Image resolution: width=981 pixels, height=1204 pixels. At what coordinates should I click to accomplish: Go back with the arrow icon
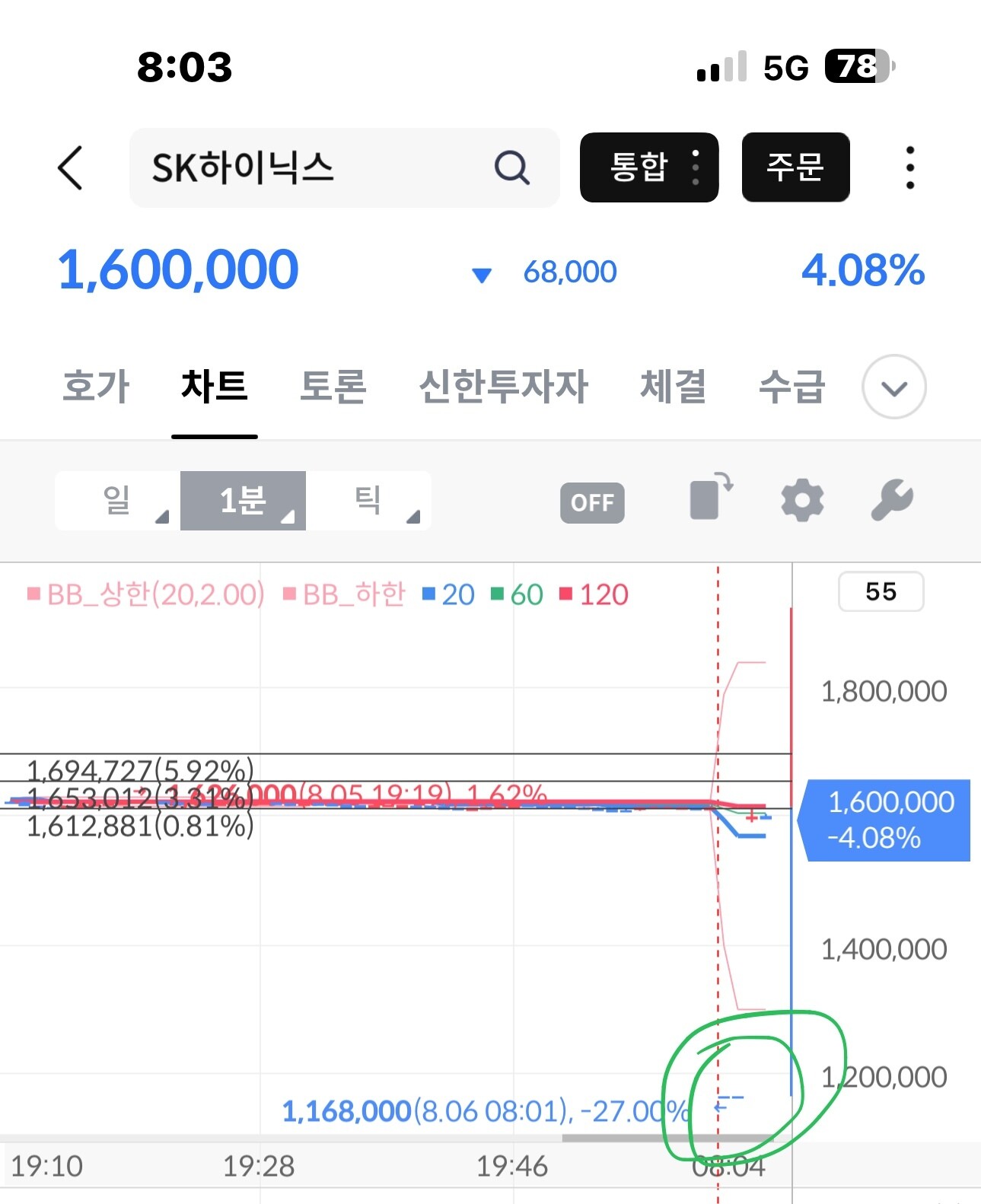click(x=70, y=167)
